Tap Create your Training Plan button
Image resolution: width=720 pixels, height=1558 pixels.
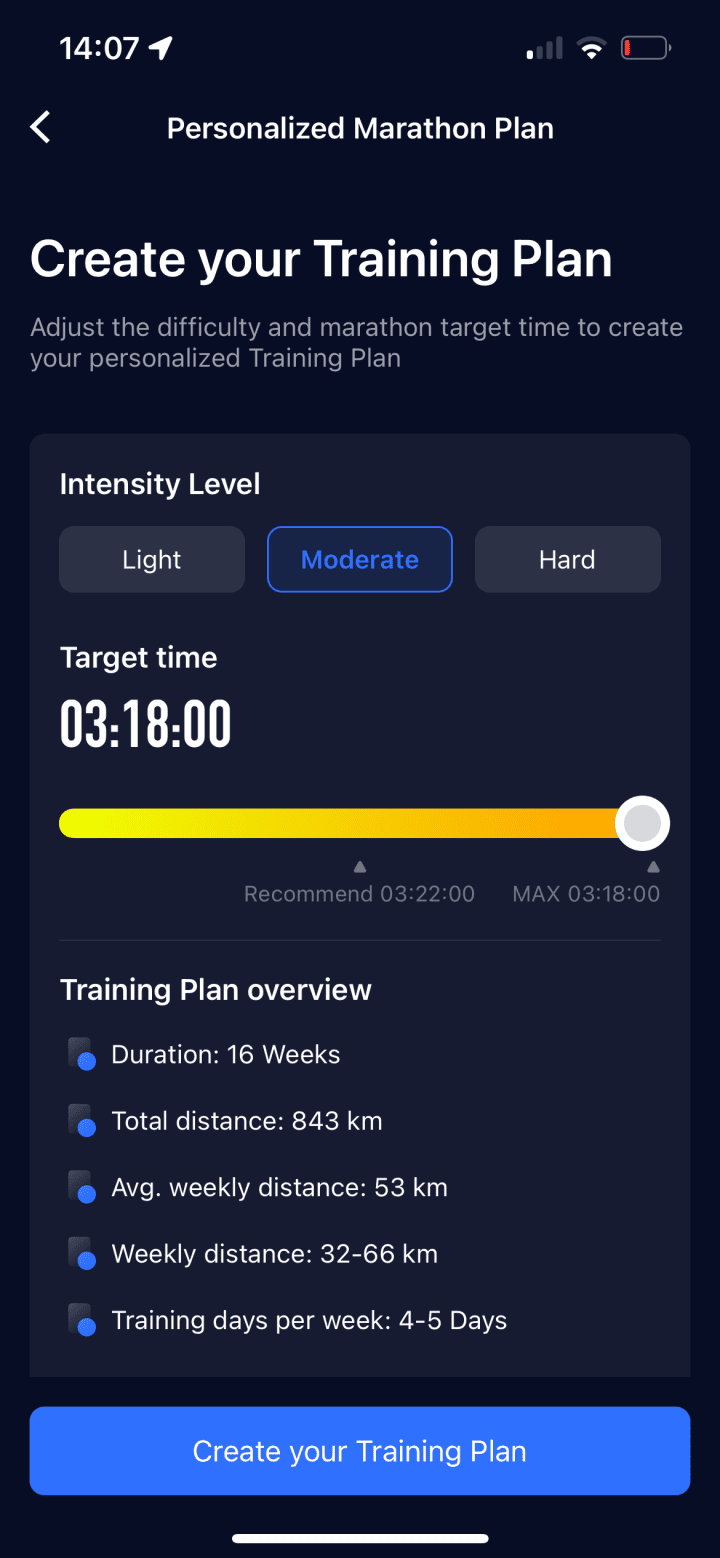[x=360, y=1451]
